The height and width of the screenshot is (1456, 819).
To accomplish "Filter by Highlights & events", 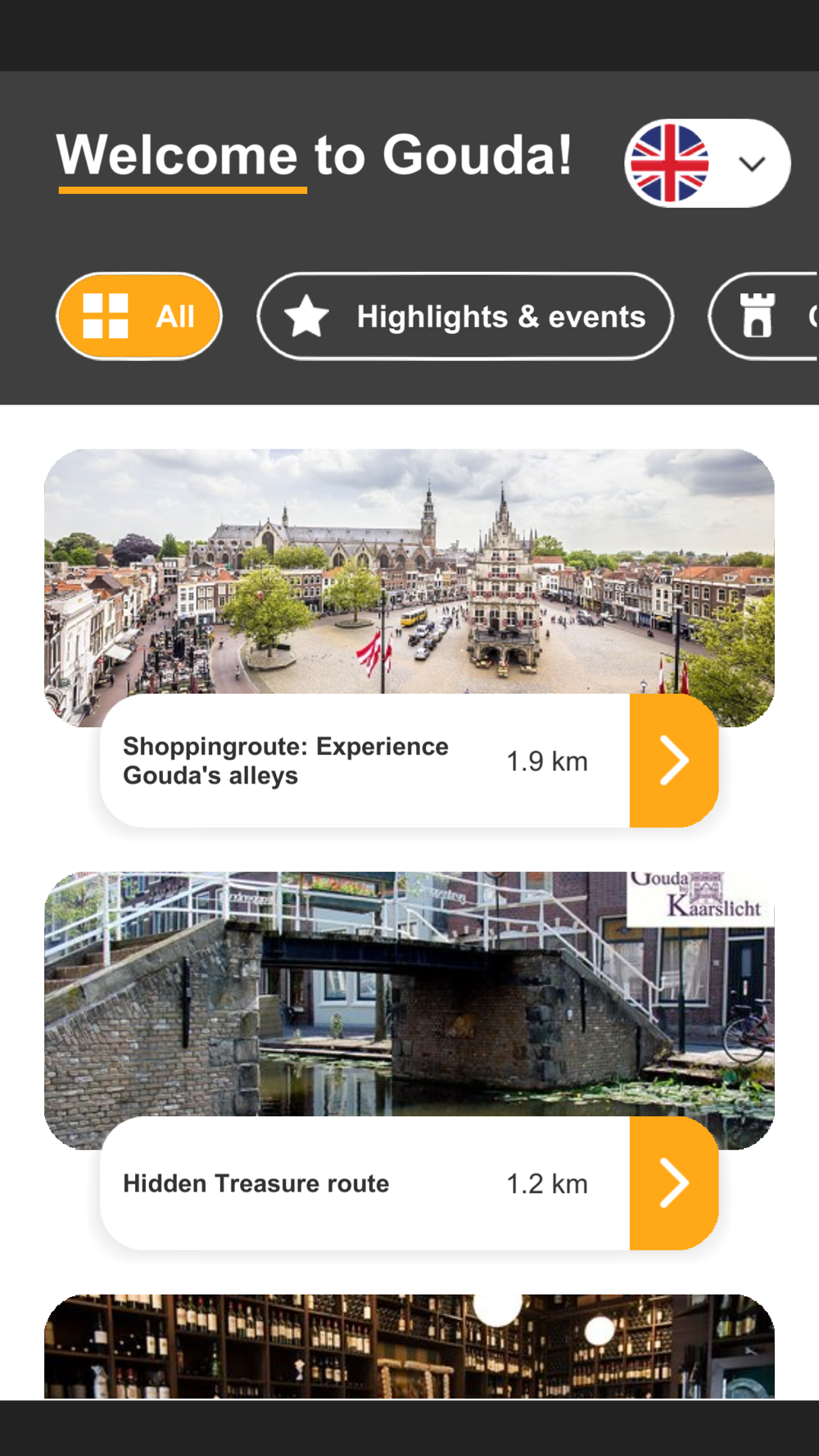I will pyautogui.click(x=465, y=316).
